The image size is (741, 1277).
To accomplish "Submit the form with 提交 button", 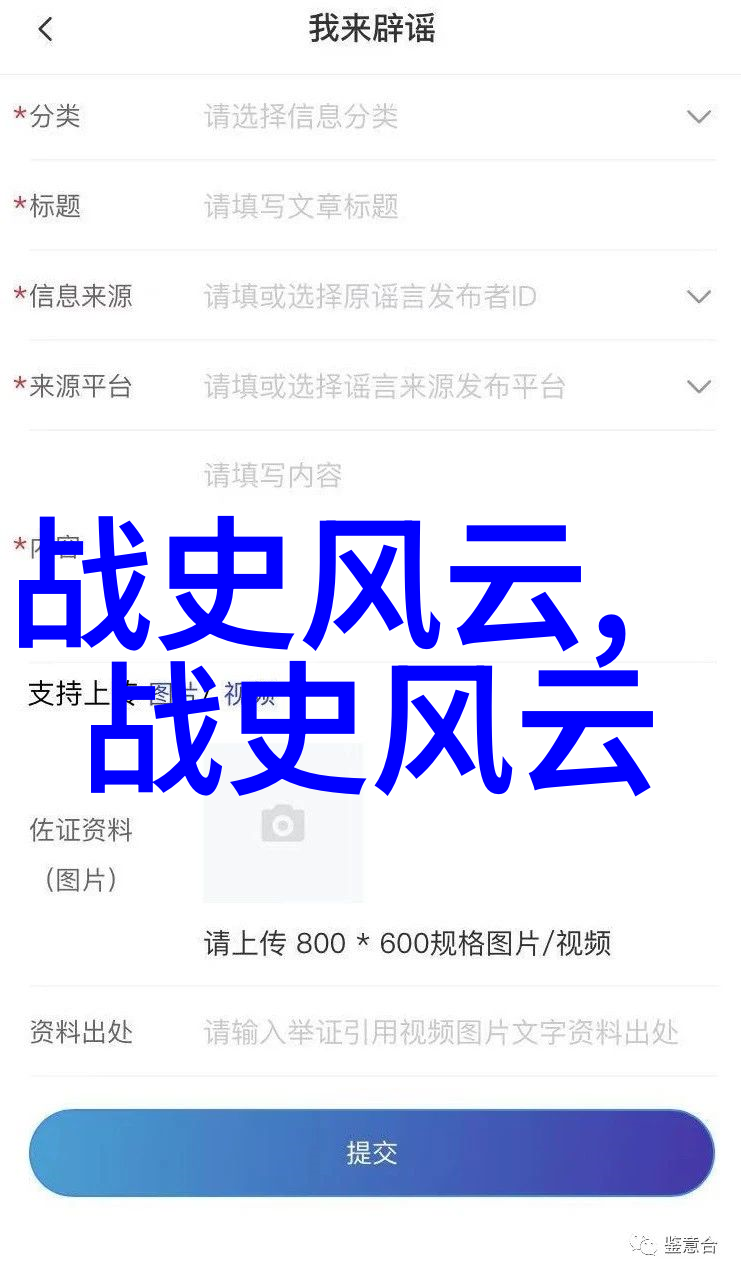I will [372, 1153].
